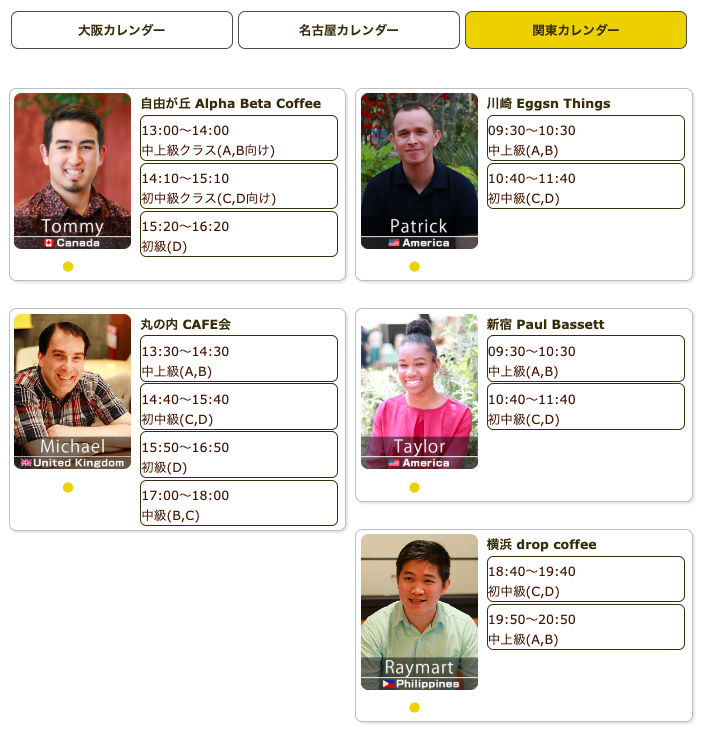Pick Michael's 15:50〜16:50 初級 slot
708x733 pixels.
pos(239,456)
